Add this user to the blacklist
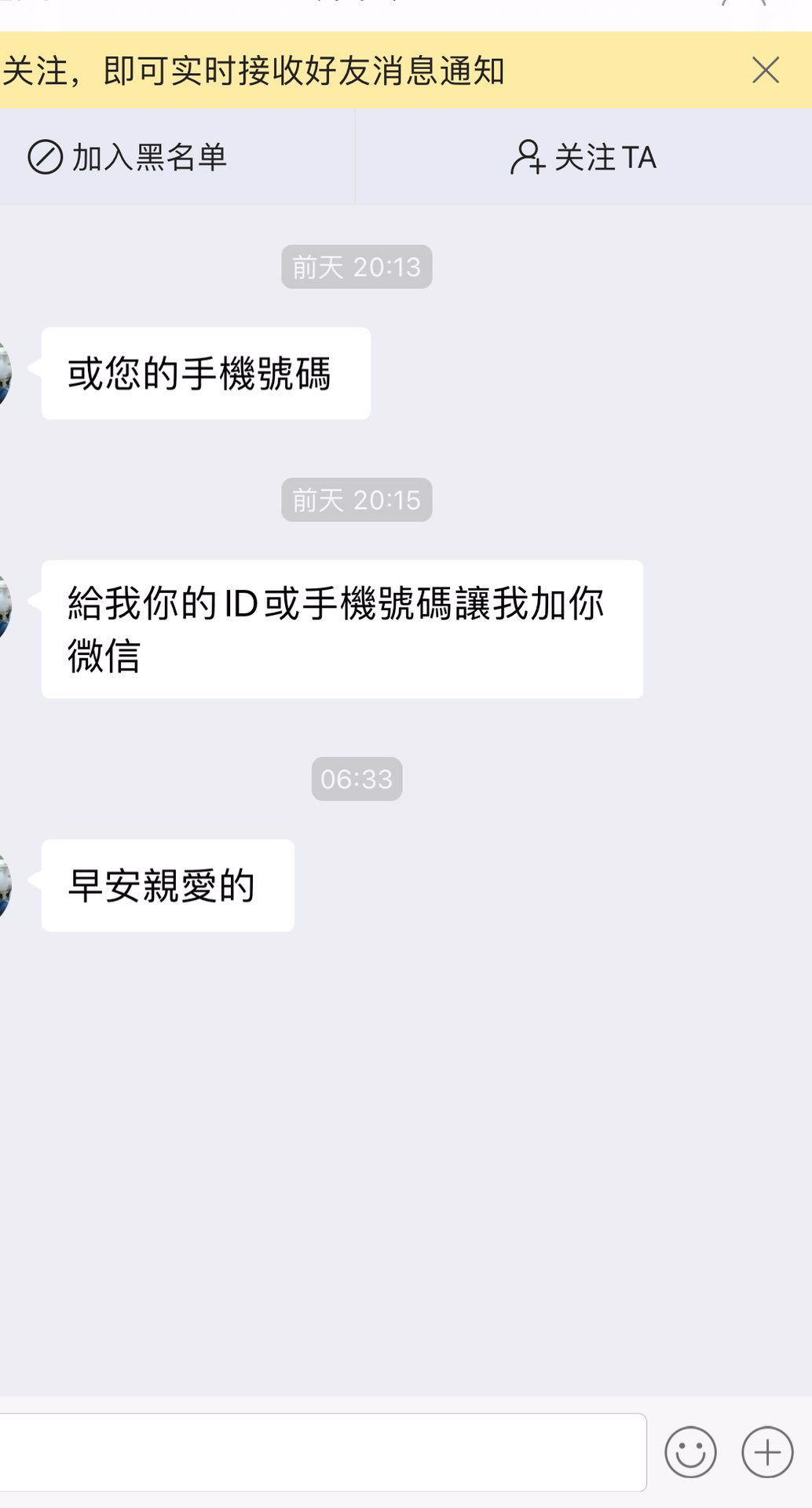Viewport: 812px width, 1508px height. [127, 157]
